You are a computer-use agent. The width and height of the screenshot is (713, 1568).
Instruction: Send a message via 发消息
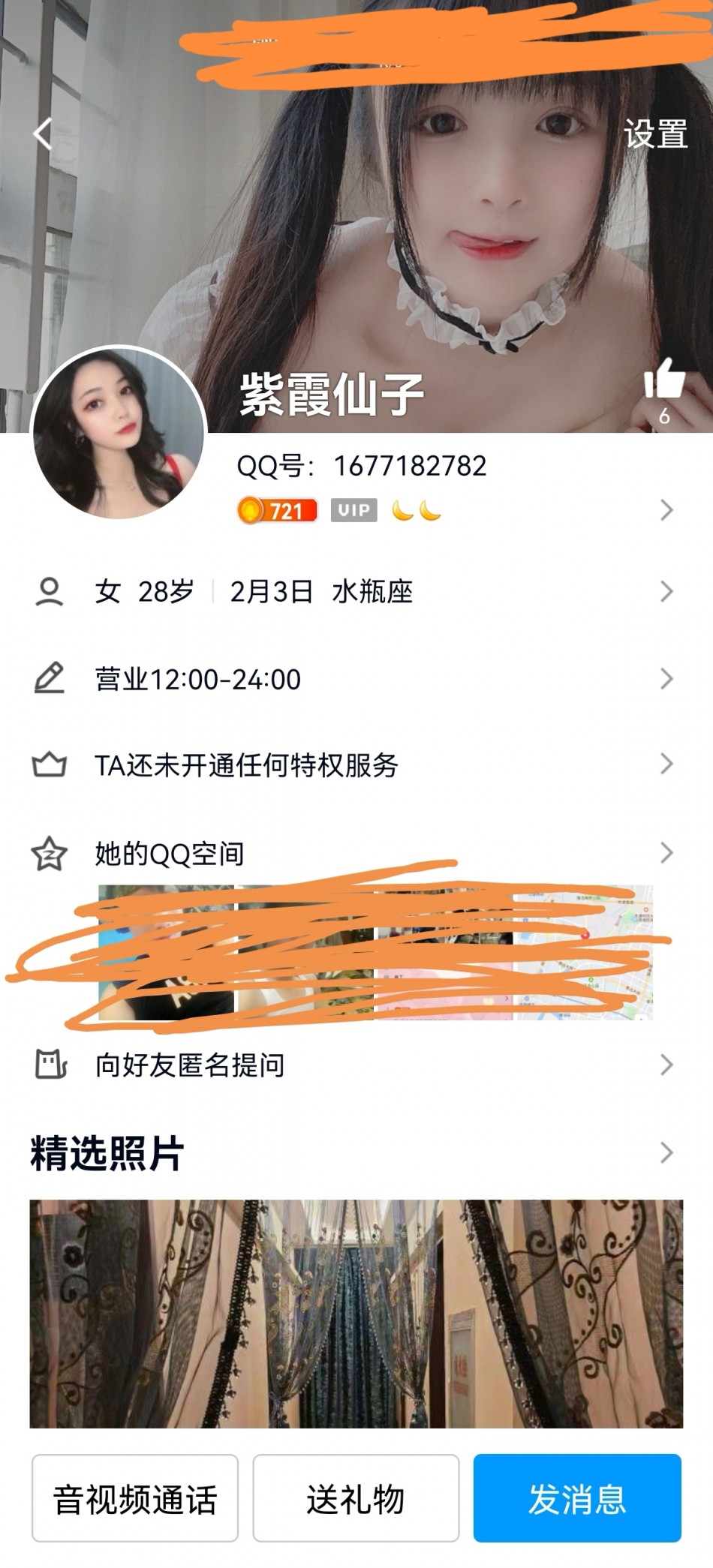pyautogui.click(x=576, y=1498)
